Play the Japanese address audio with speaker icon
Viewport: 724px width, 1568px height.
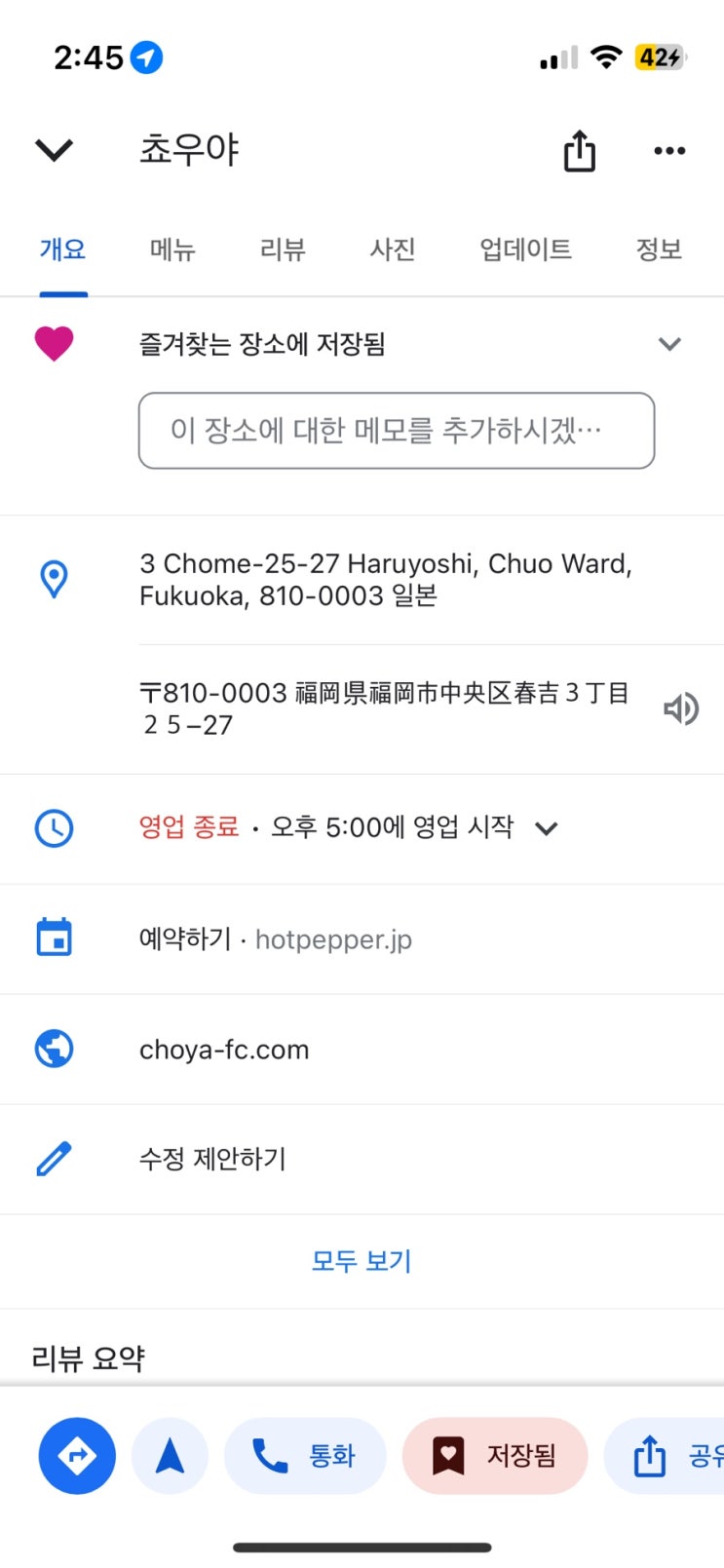pos(681,708)
